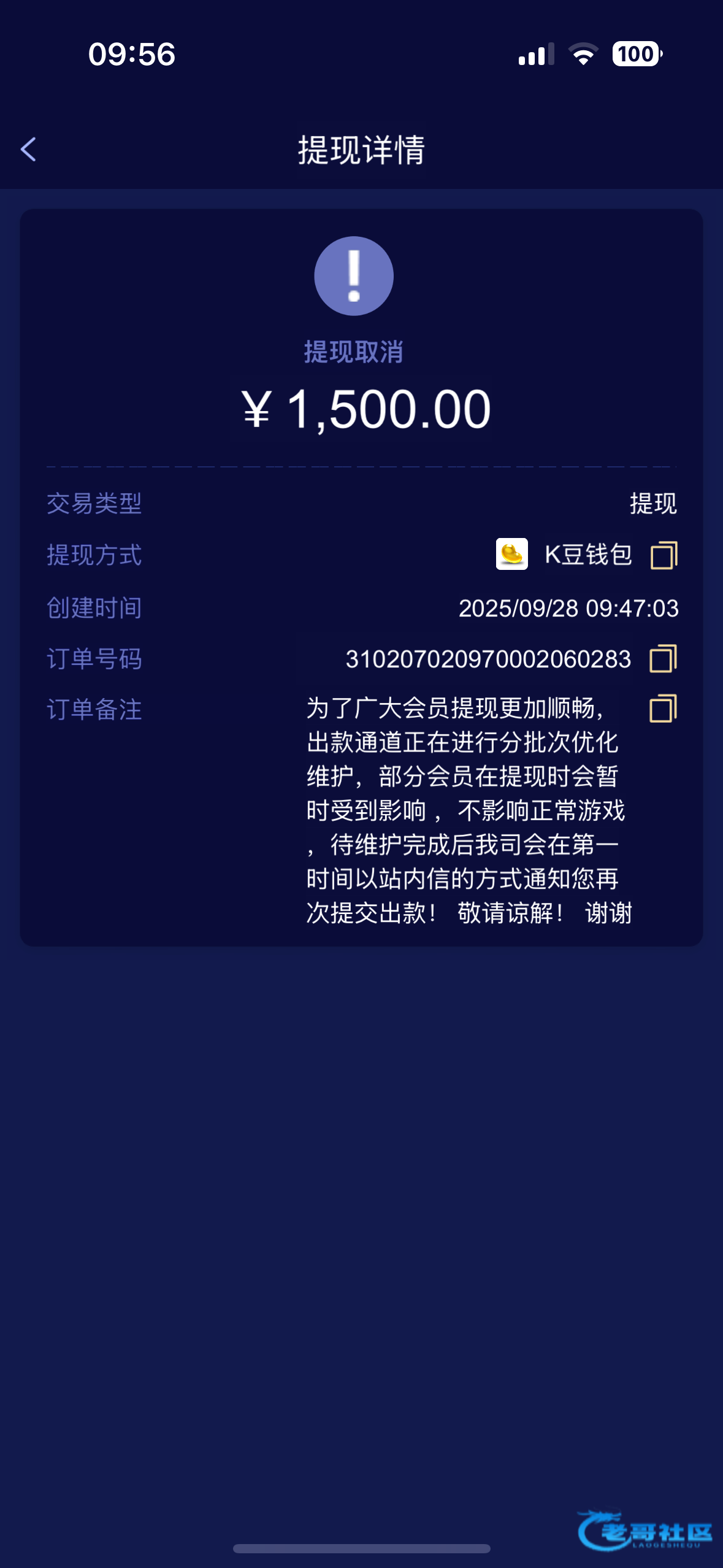
Task: Copy the 订单备注 remark text
Action: pos(663,709)
